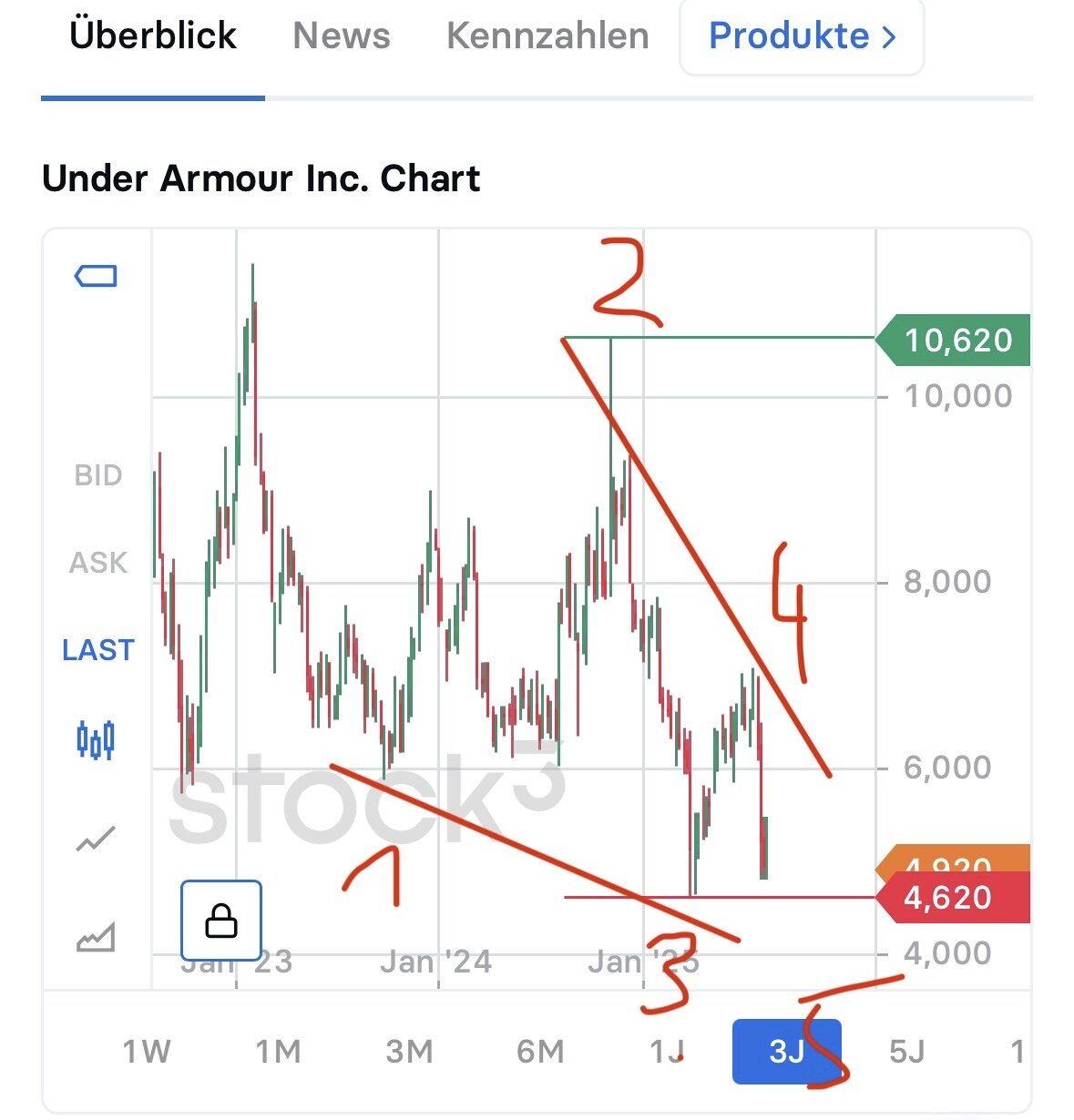Set chart range to 6M
The height and width of the screenshot is (1120, 1074).
540,1052
